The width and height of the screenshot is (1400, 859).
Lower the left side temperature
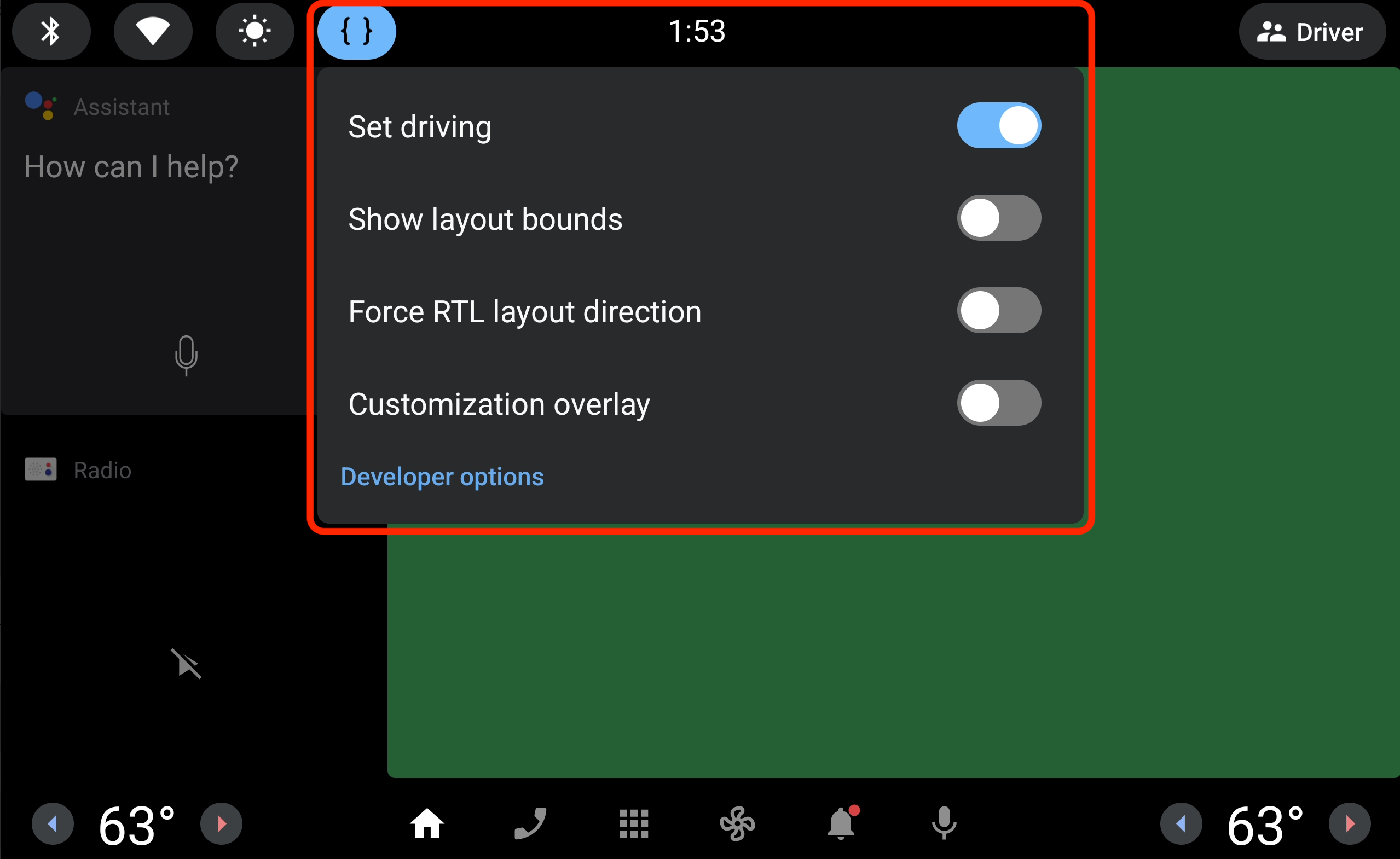[53, 823]
